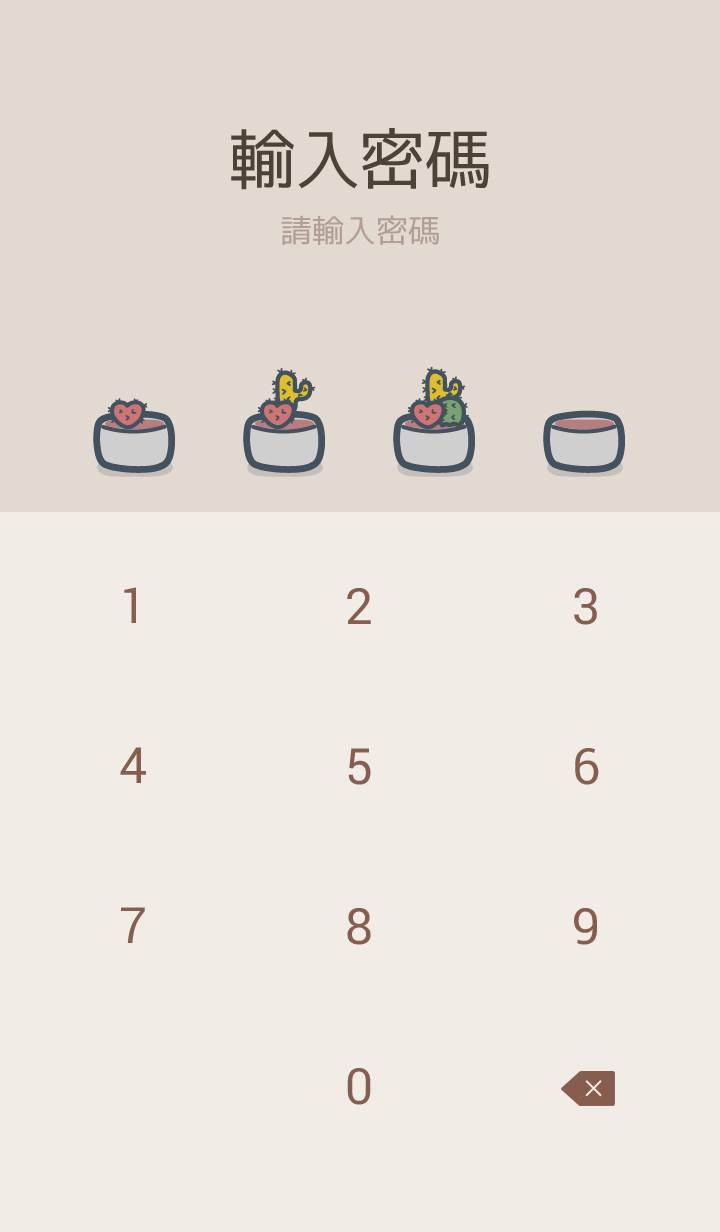Tap the number 4 key

132,767
